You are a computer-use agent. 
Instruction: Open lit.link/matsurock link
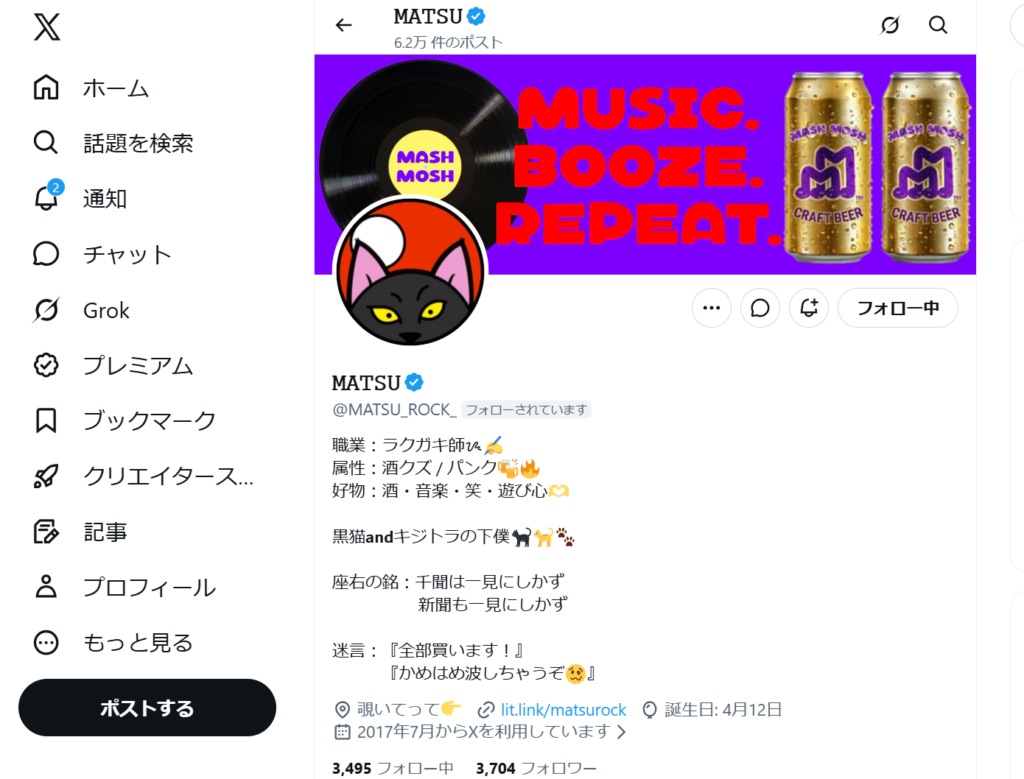pyautogui.click(x=563, y=710)
